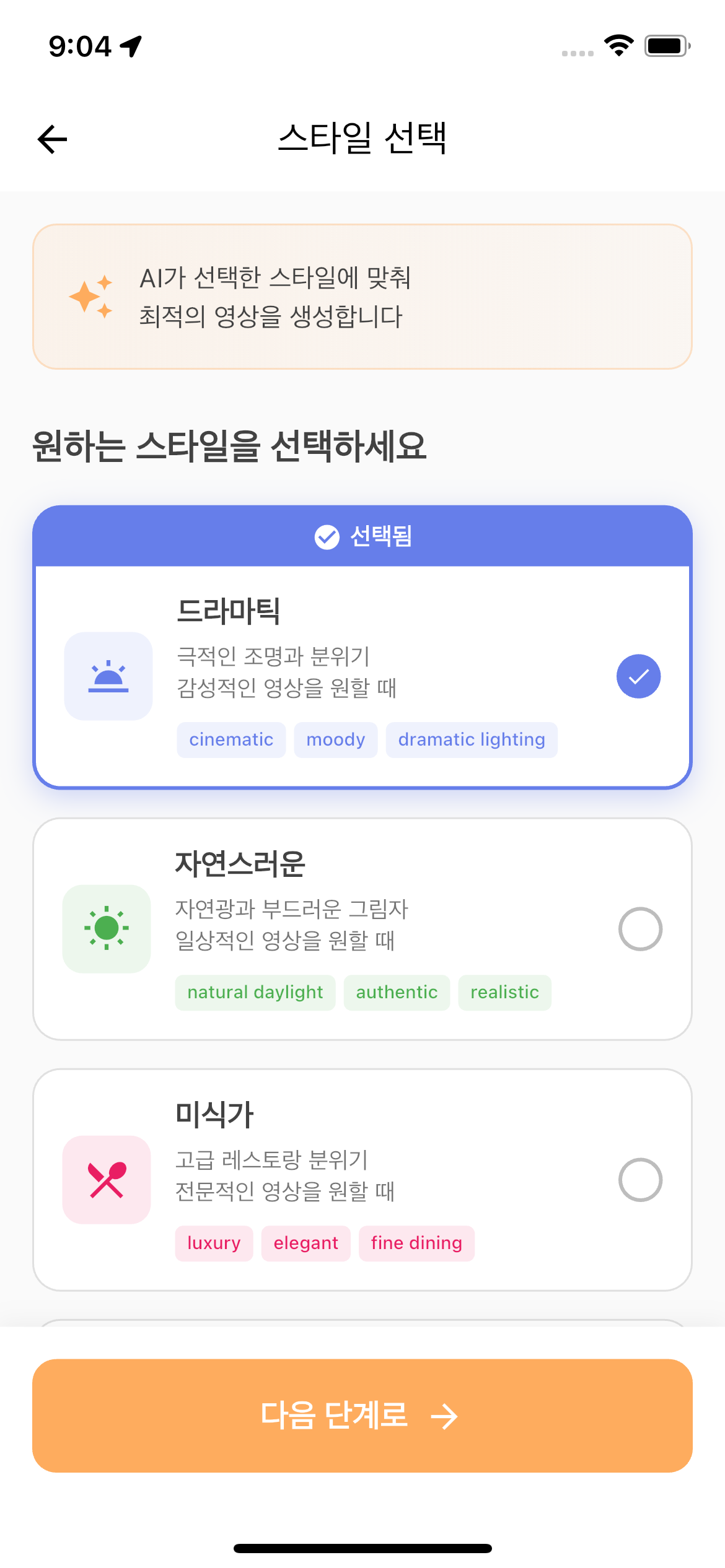The width and height of the screenshot is (725, 1568).
Task: Click the green sun icon for 자연스러운
Action: click(107, 929)
